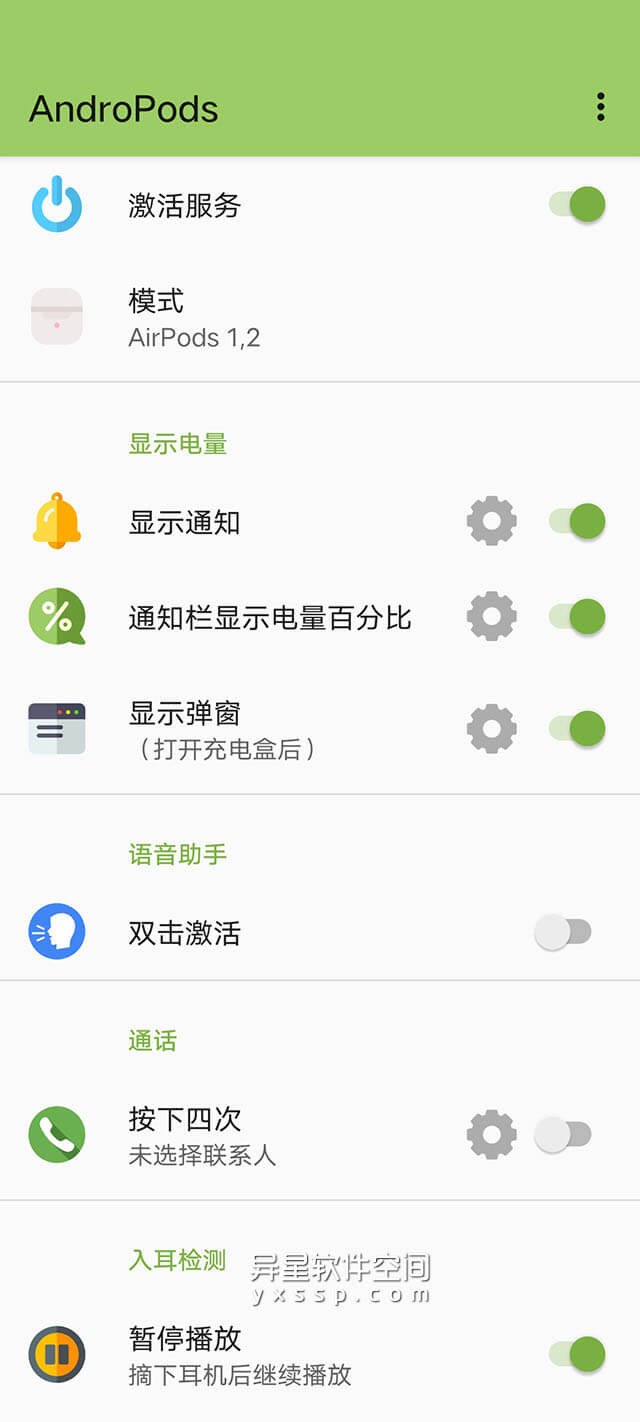This screenshot has width=640, height=1422.
Task: Turn off the 显示弹窗 switch
Action: 577,729
